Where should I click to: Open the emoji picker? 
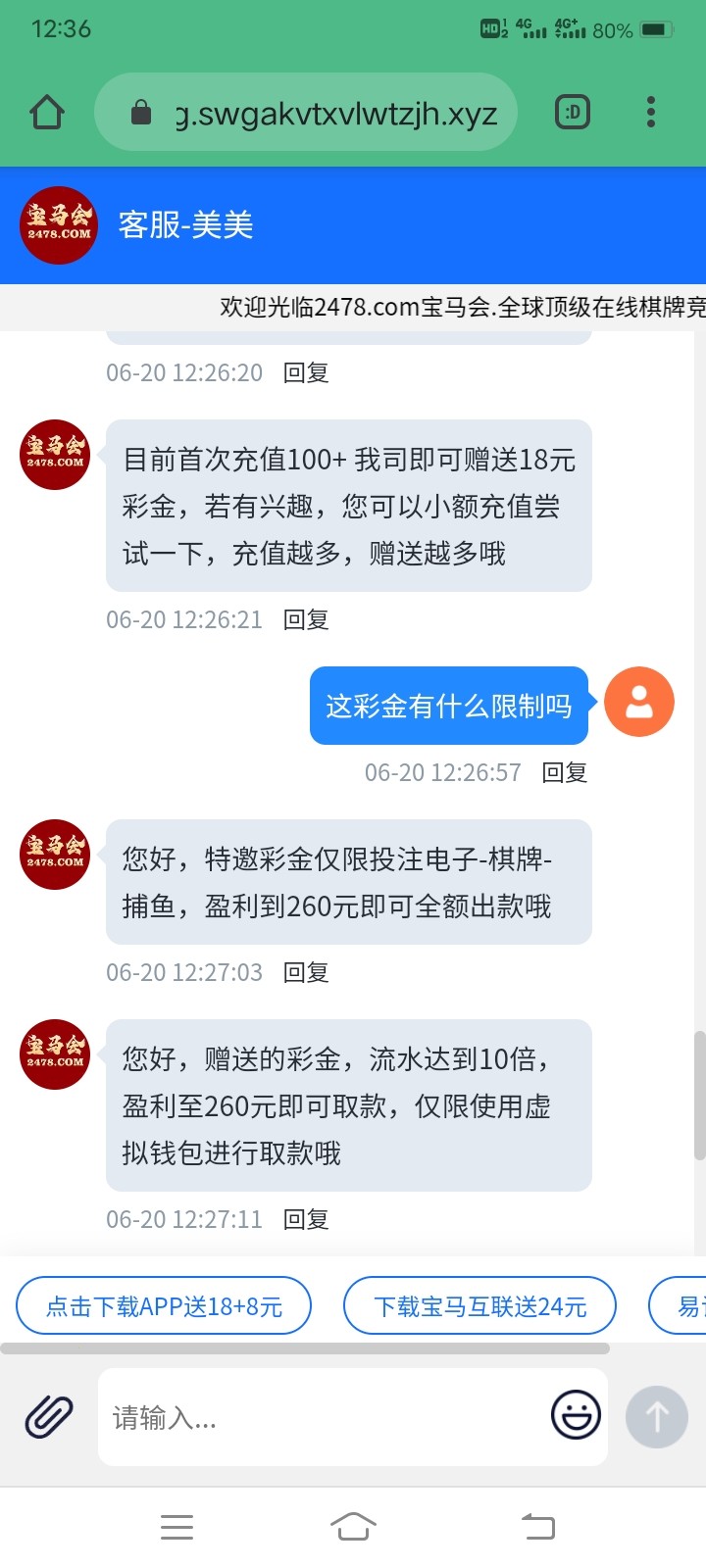click(576, 1415)
